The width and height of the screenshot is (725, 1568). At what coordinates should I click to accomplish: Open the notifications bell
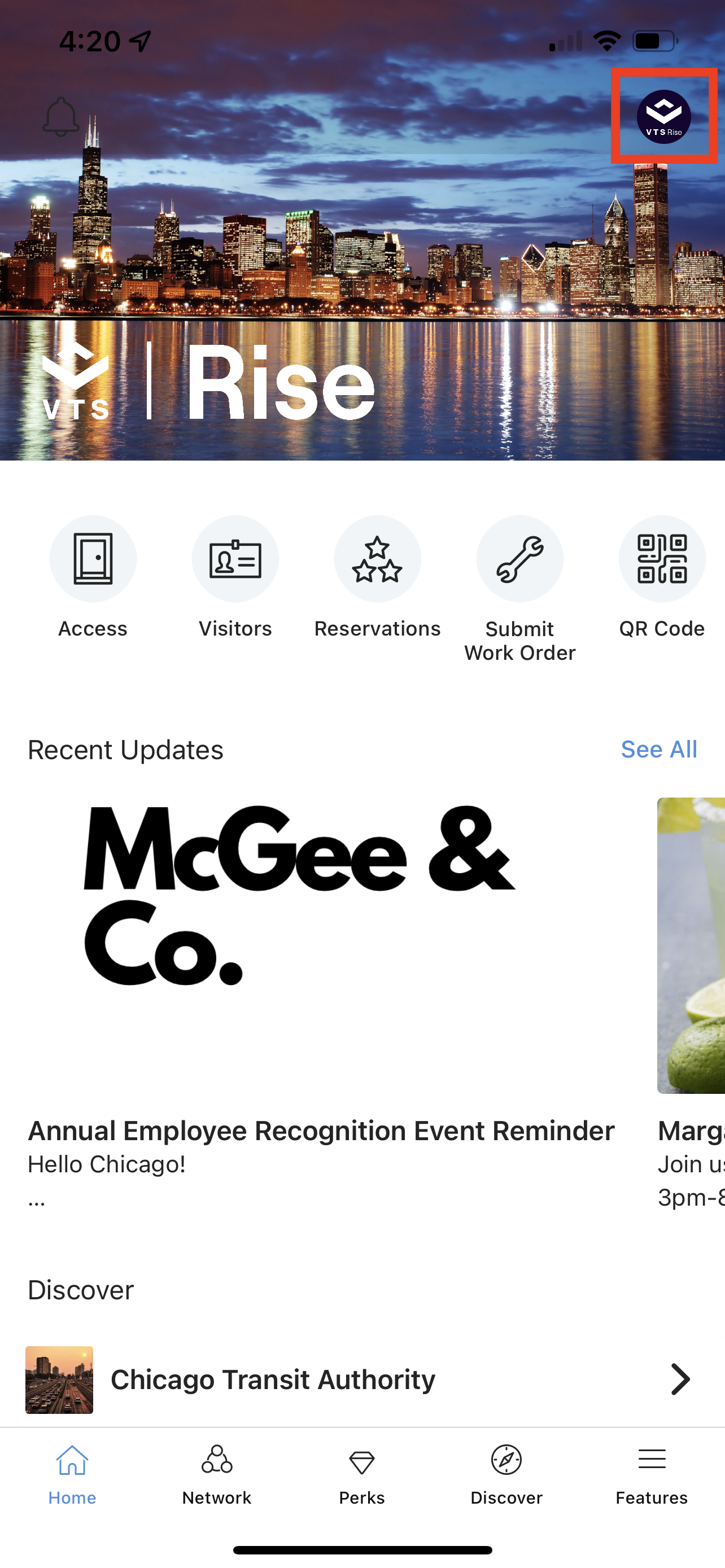[61, 117]
